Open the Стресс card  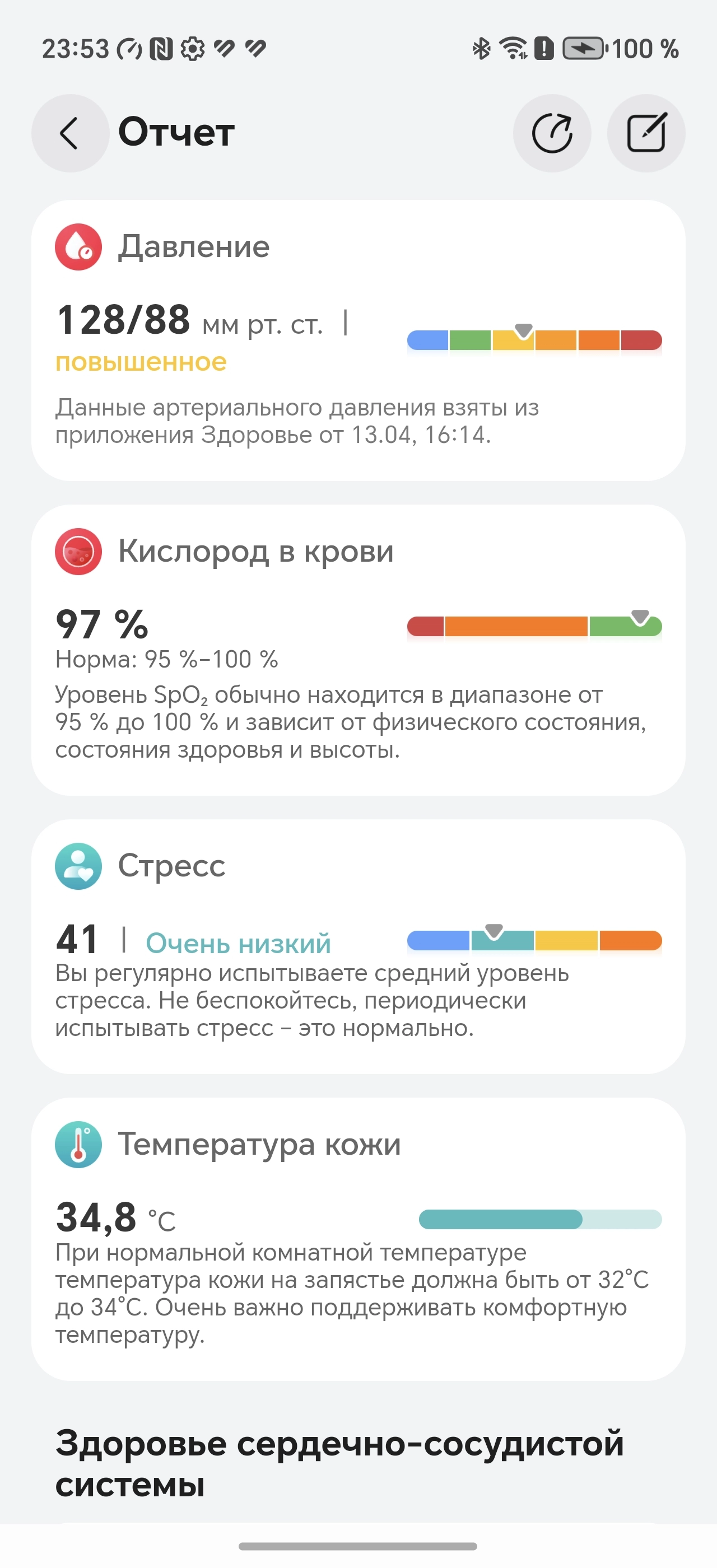(x=358, y=946)
